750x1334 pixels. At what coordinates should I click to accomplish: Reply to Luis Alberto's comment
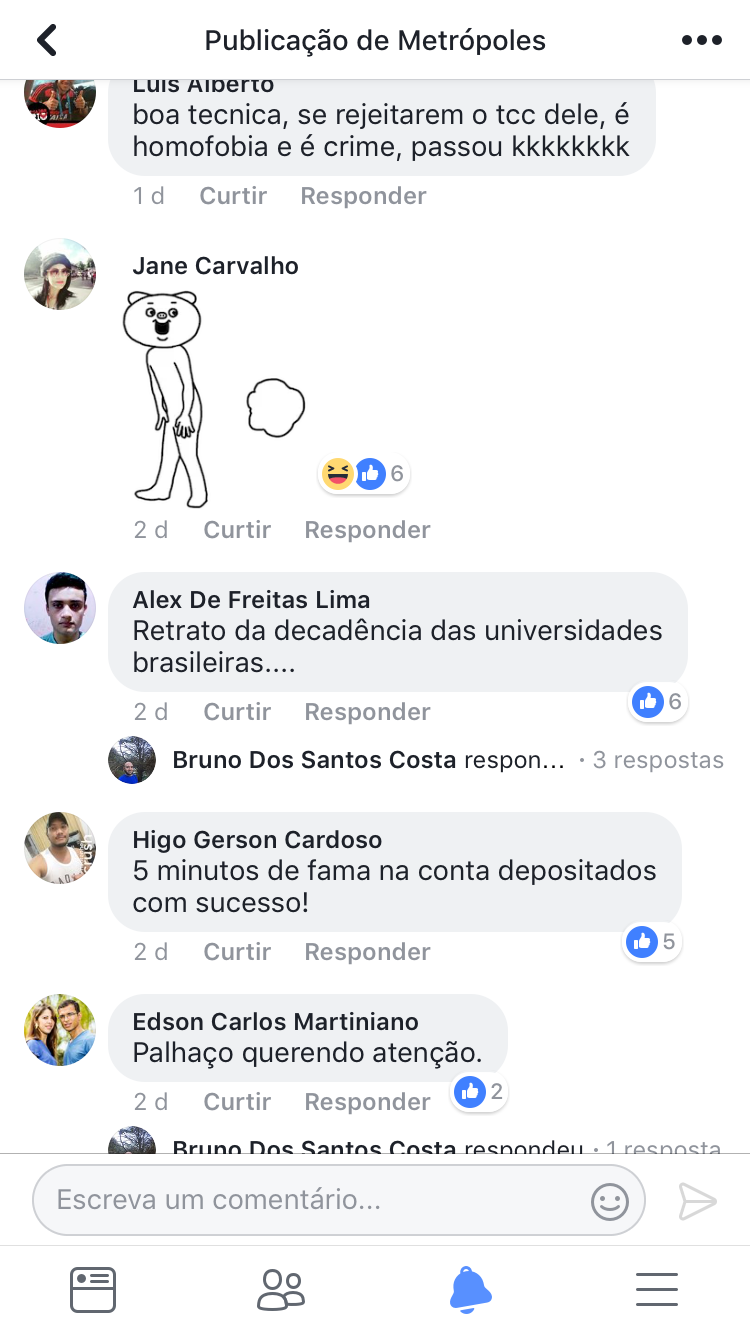(x=363, y=196)
